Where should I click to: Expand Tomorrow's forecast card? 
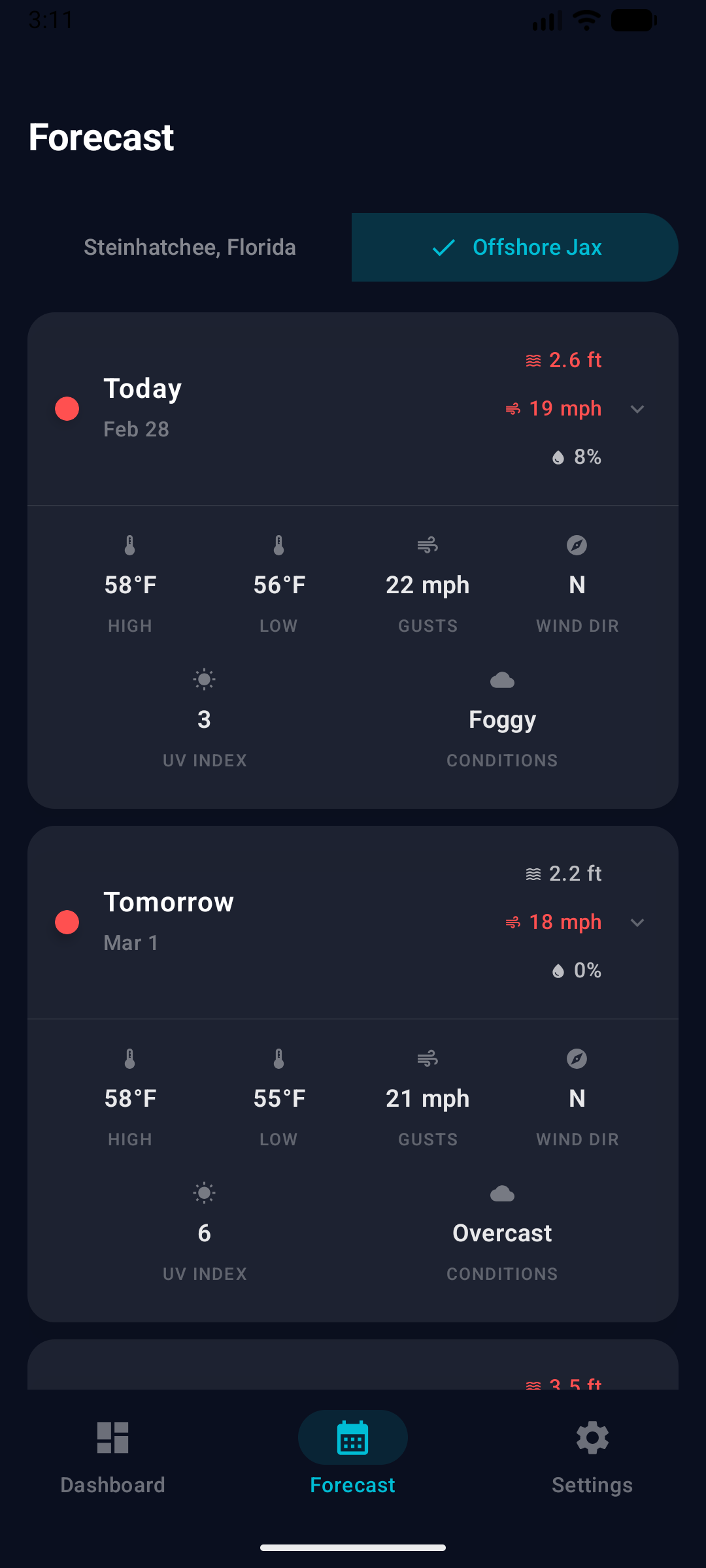pos(638,923)
